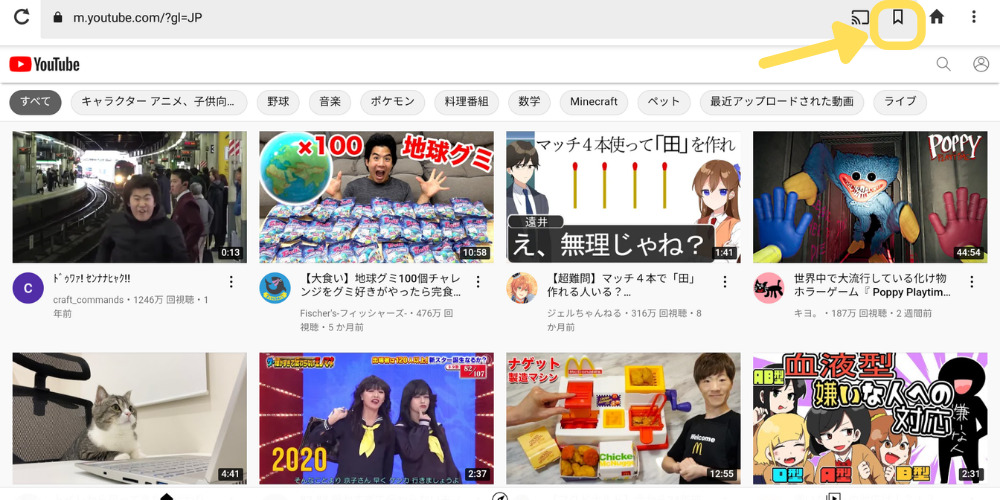Select the 料理番組 chip

tap(466, 102)
